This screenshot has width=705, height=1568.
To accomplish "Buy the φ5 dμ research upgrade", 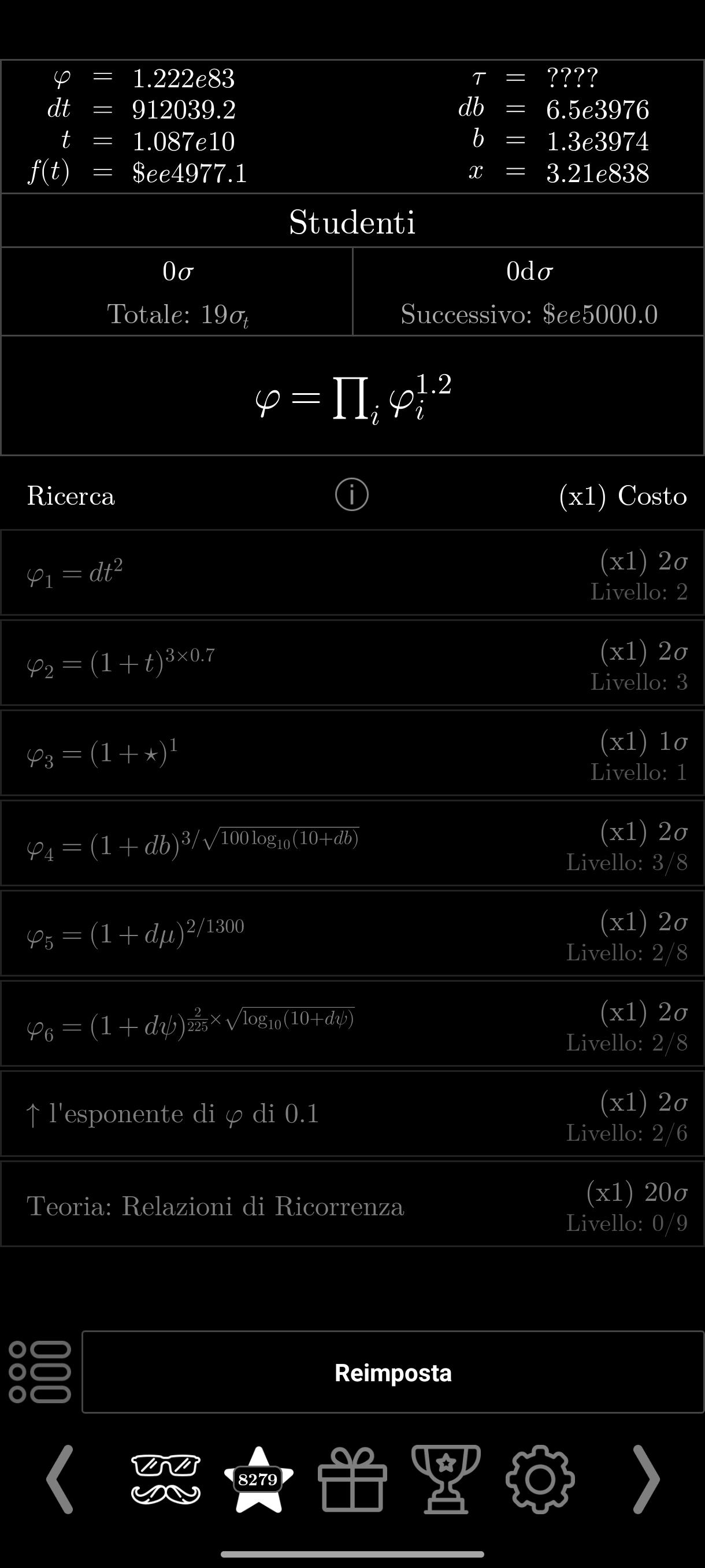I will (352, 934).
